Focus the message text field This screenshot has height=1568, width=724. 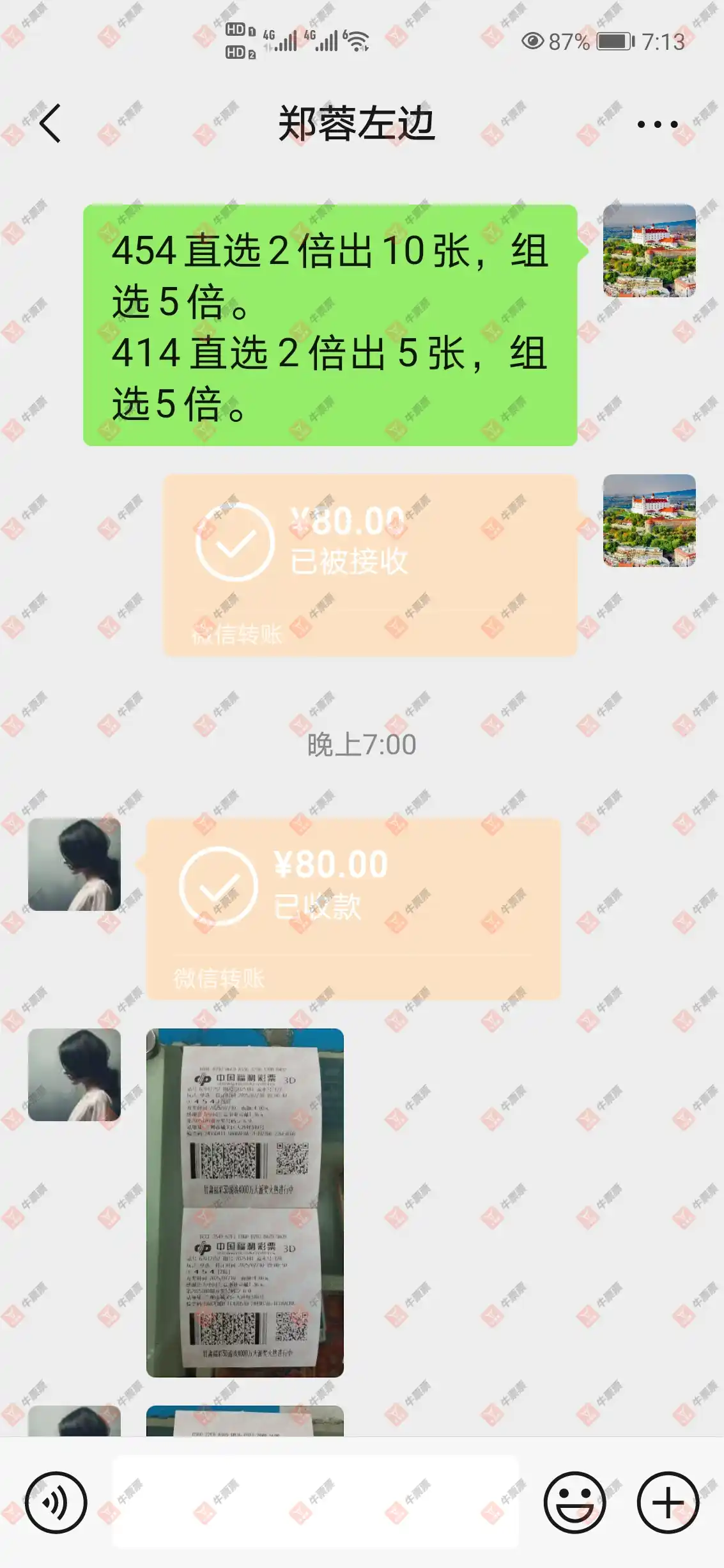click(316, 1502)
